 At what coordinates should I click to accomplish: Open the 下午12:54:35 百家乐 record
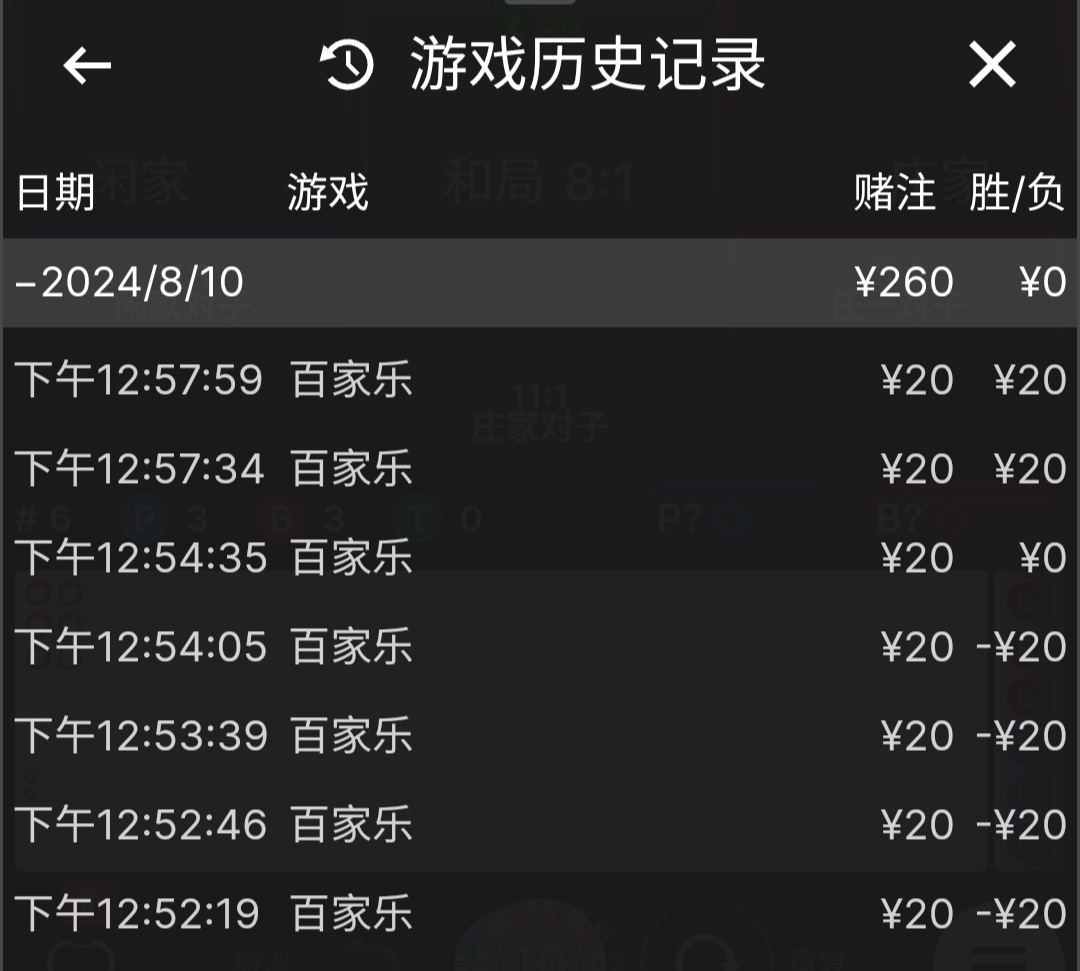[540, 559]
